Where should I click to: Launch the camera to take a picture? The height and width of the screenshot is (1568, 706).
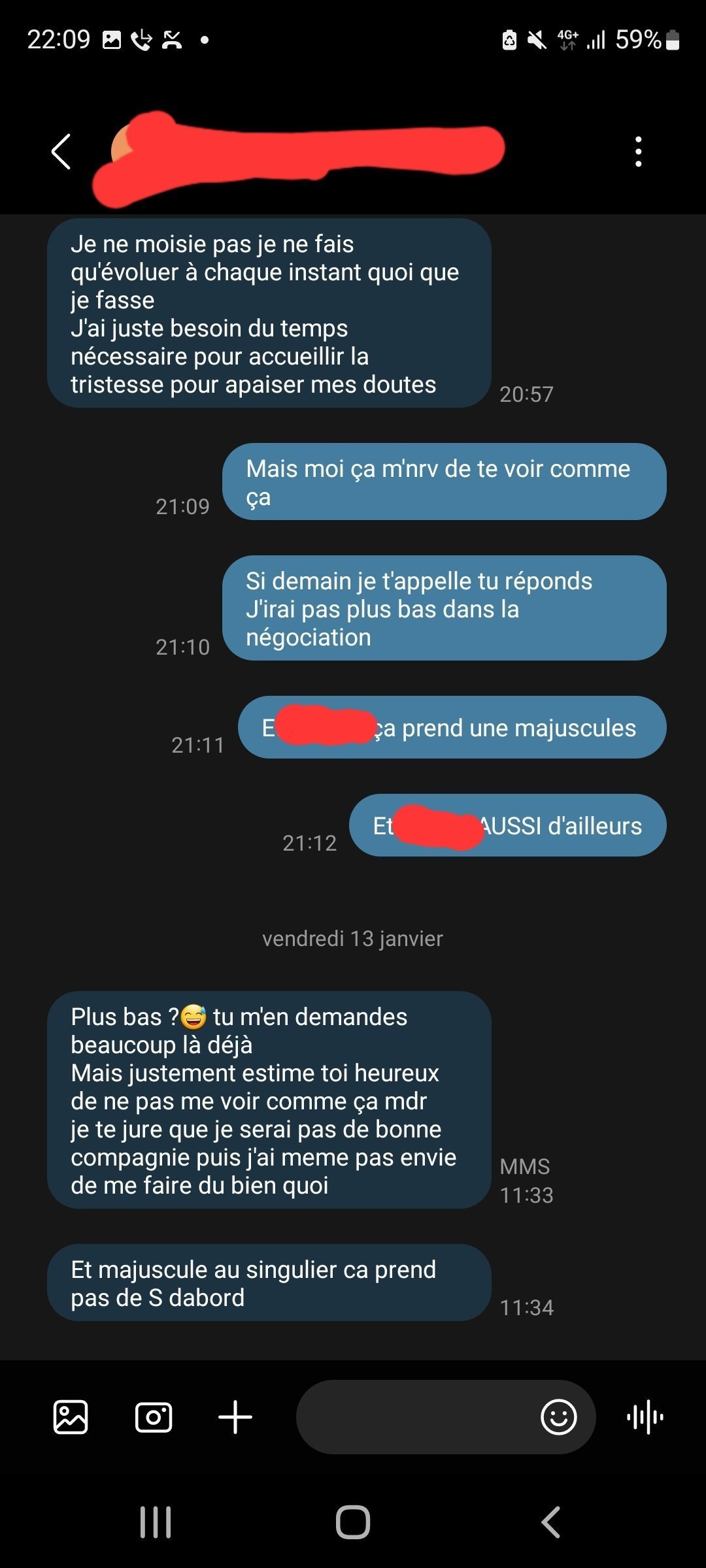click(x=154, y=1417)
